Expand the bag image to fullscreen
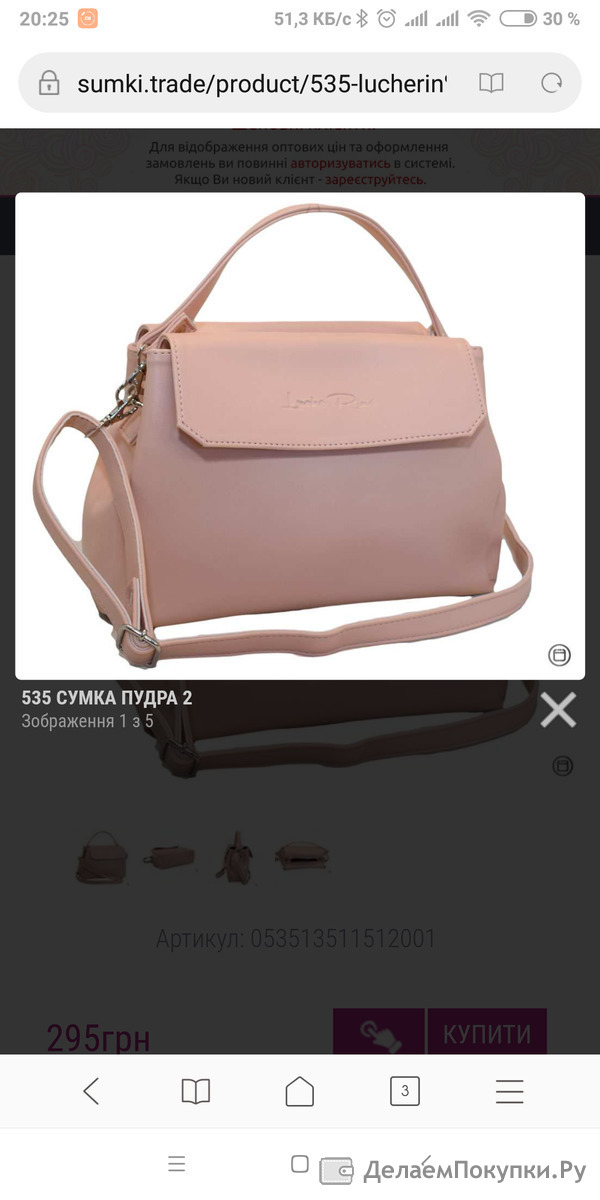This screenshot has width=600, height=1200. (560, 656)
